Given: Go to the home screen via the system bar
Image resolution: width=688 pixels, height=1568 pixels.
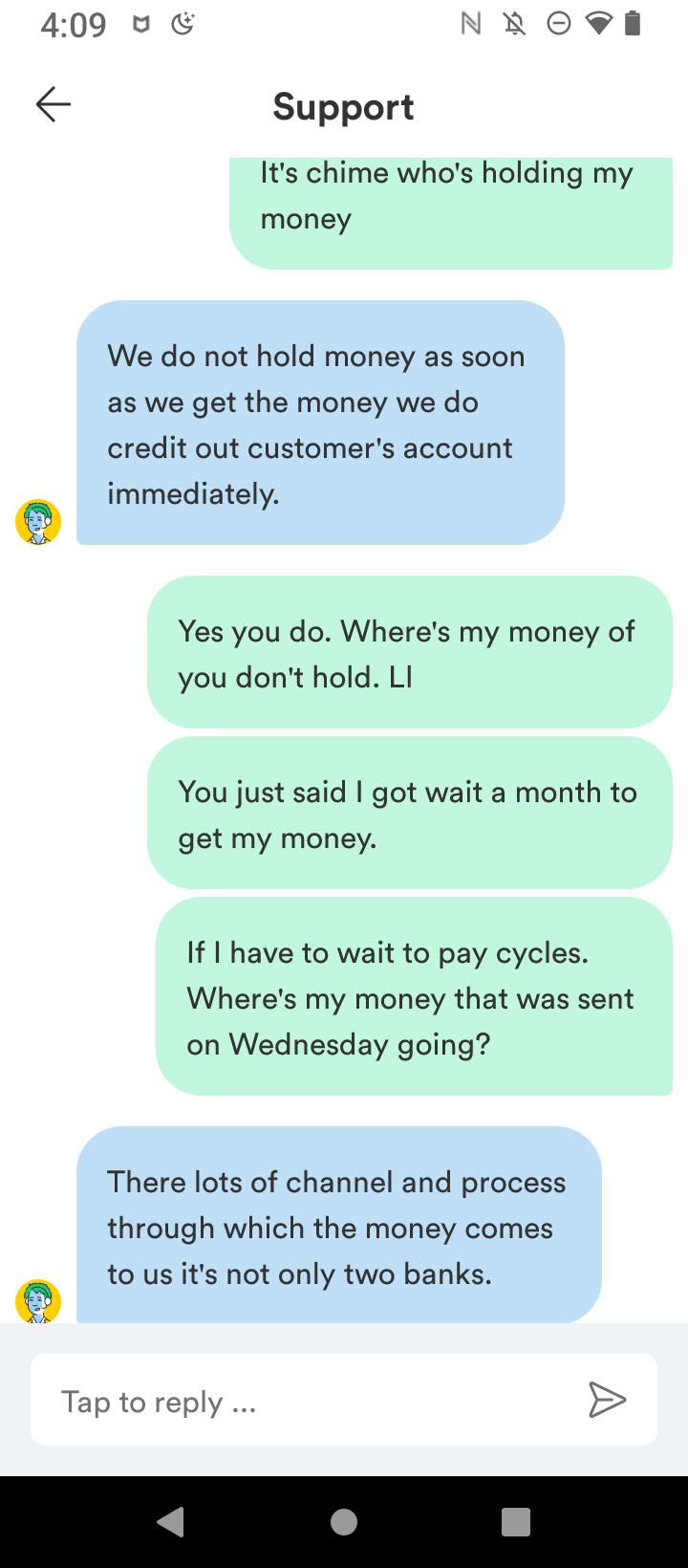Looking at the screenshot, I should pyautogui.click(x=344, y=1521).
